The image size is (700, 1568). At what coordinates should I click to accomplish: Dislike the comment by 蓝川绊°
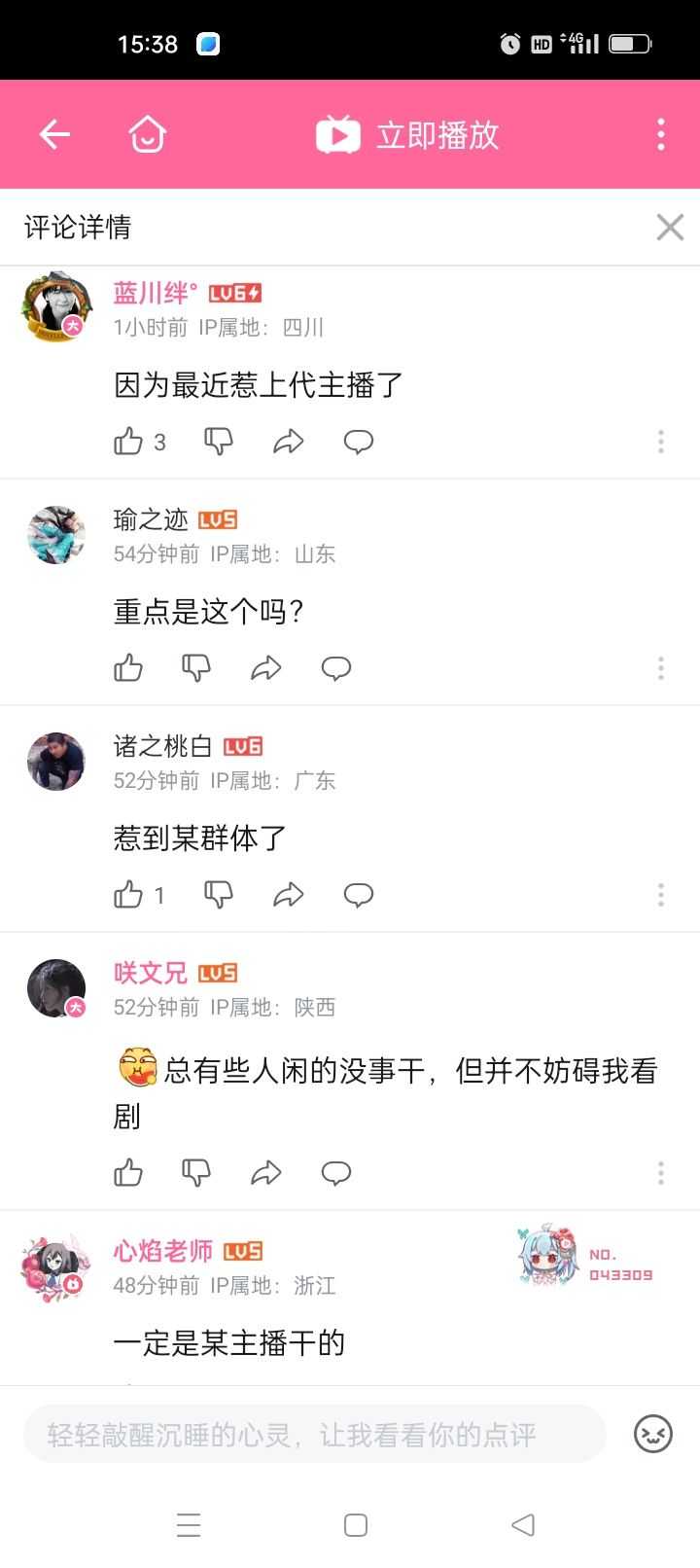[219, 442]
